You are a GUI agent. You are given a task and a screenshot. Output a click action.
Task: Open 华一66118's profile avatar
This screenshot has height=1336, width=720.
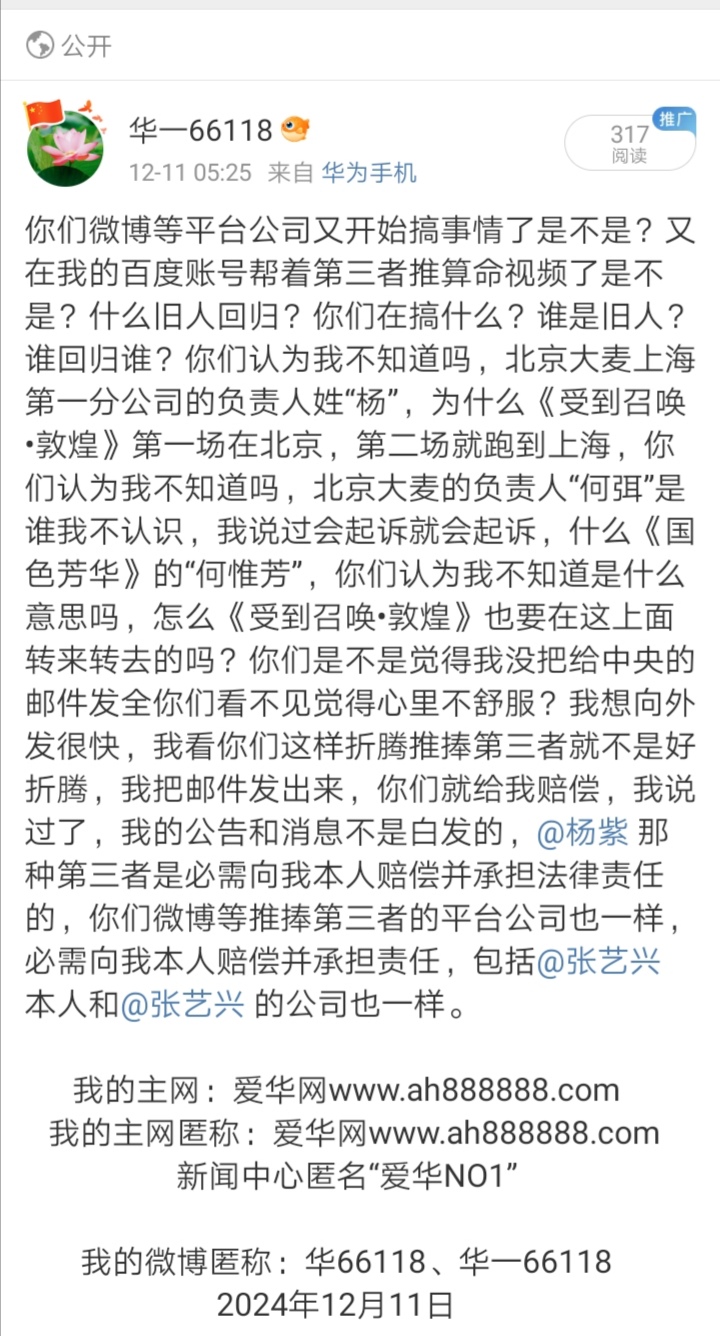tap(64, 145)
